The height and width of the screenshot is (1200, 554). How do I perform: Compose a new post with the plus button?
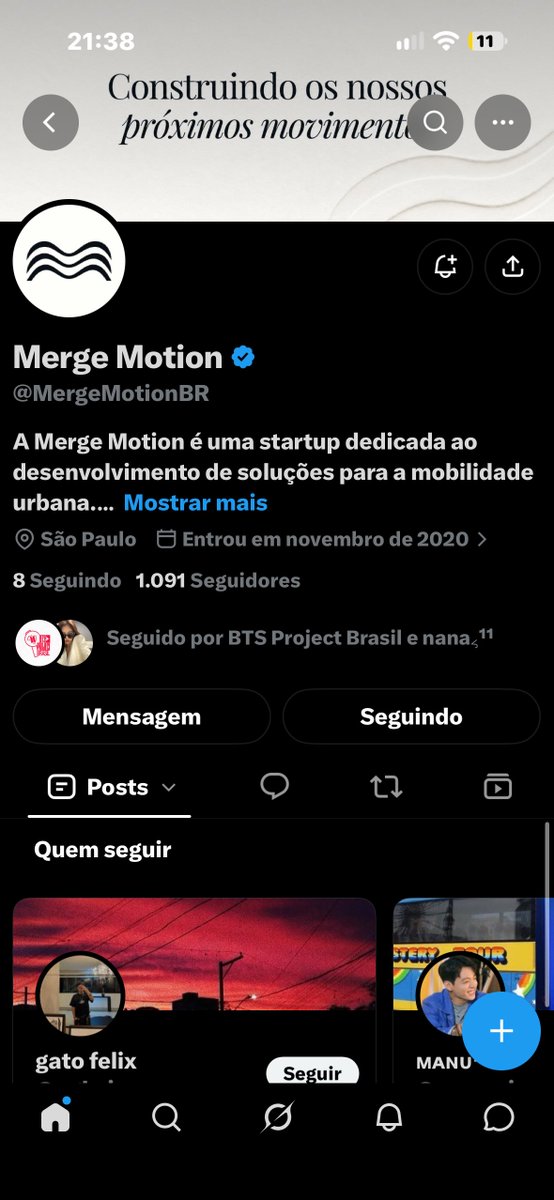tap(501, 1031)
